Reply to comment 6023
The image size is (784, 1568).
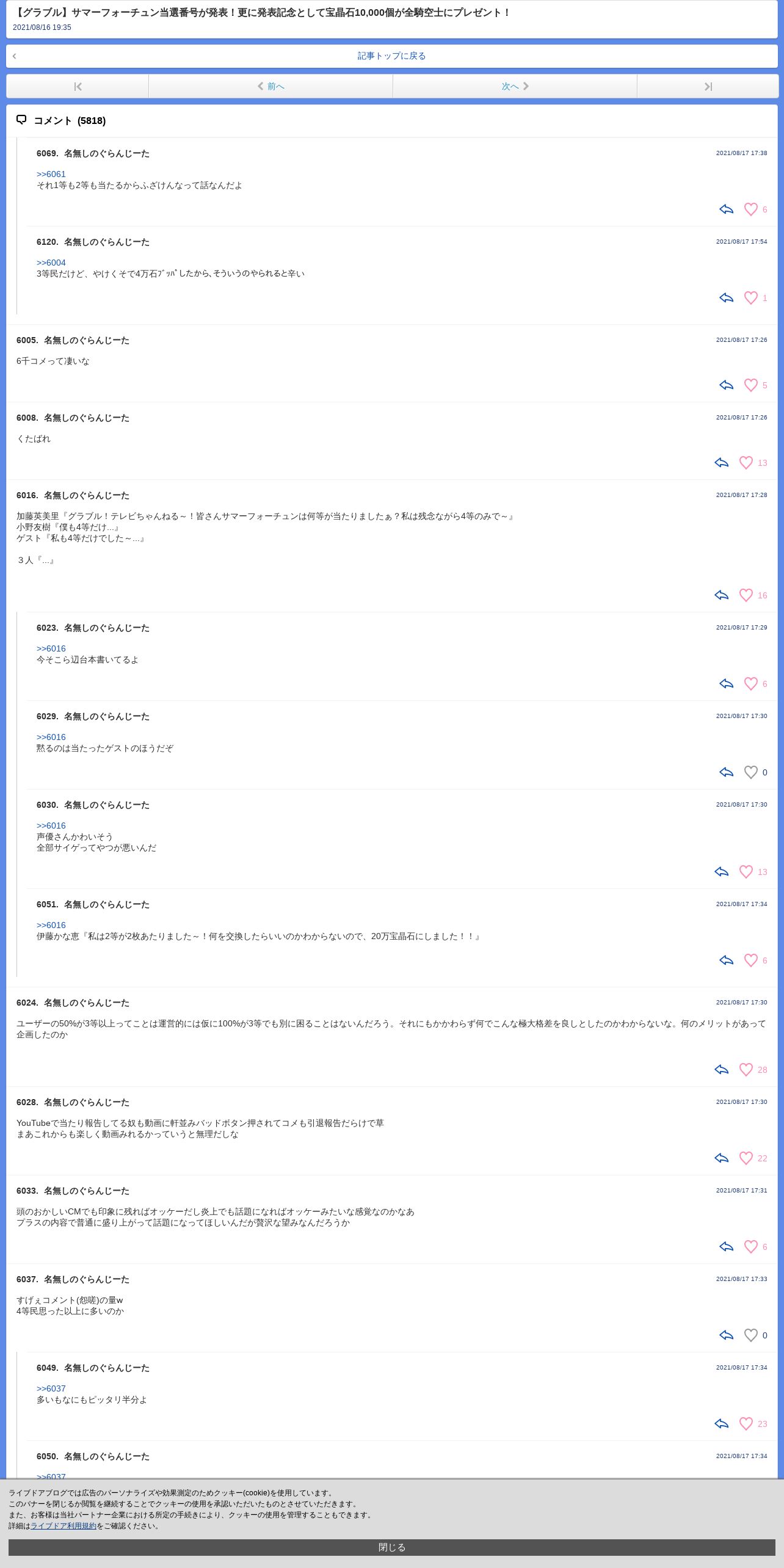coord(726,684)
